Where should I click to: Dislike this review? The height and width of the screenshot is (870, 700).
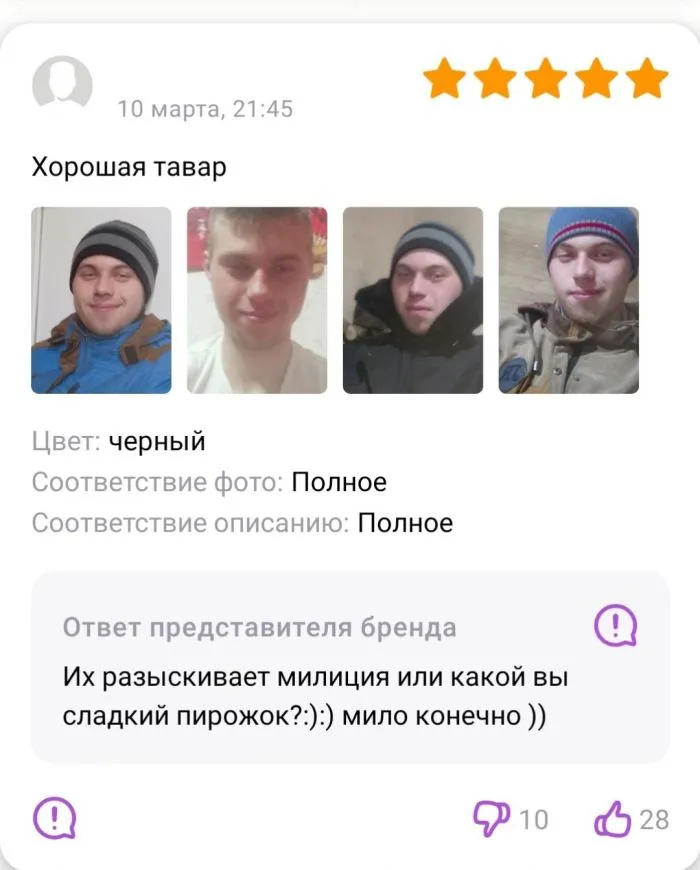coord(491,819)
